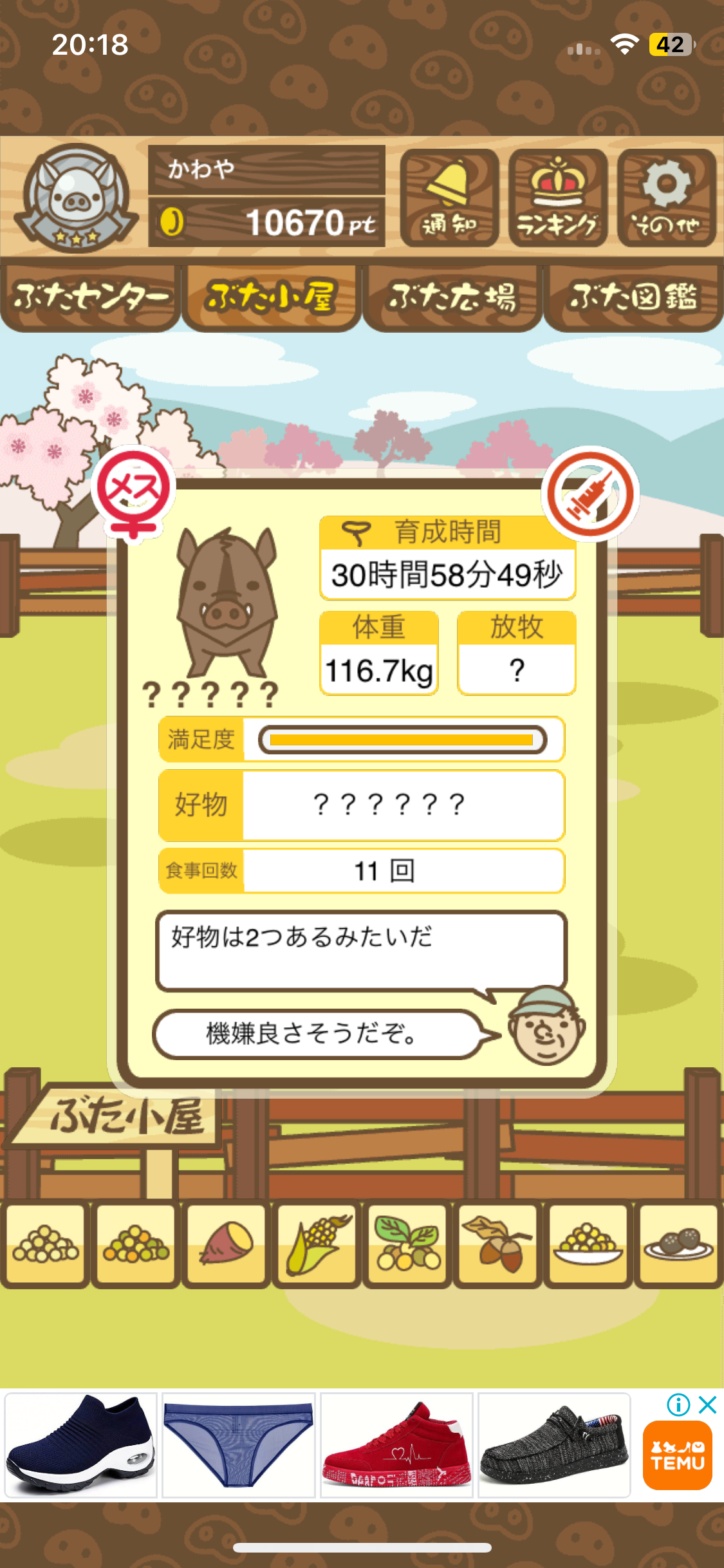Select the ぶた小屋 tab
This screenshot has width=724, height=1568.
click(x=271, y=297)
